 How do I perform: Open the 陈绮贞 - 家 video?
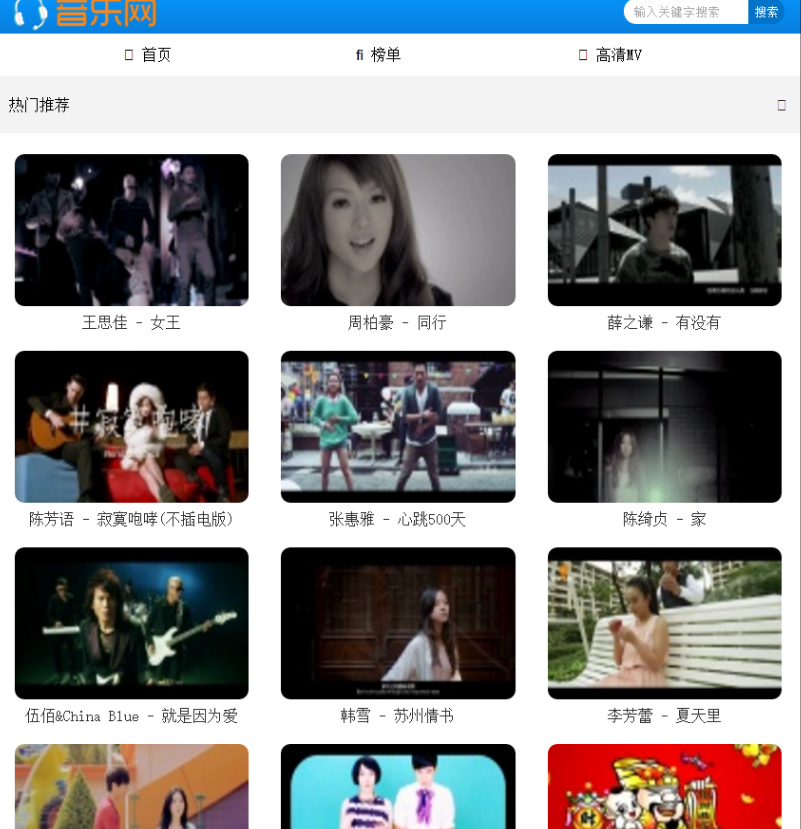(664, 427)
